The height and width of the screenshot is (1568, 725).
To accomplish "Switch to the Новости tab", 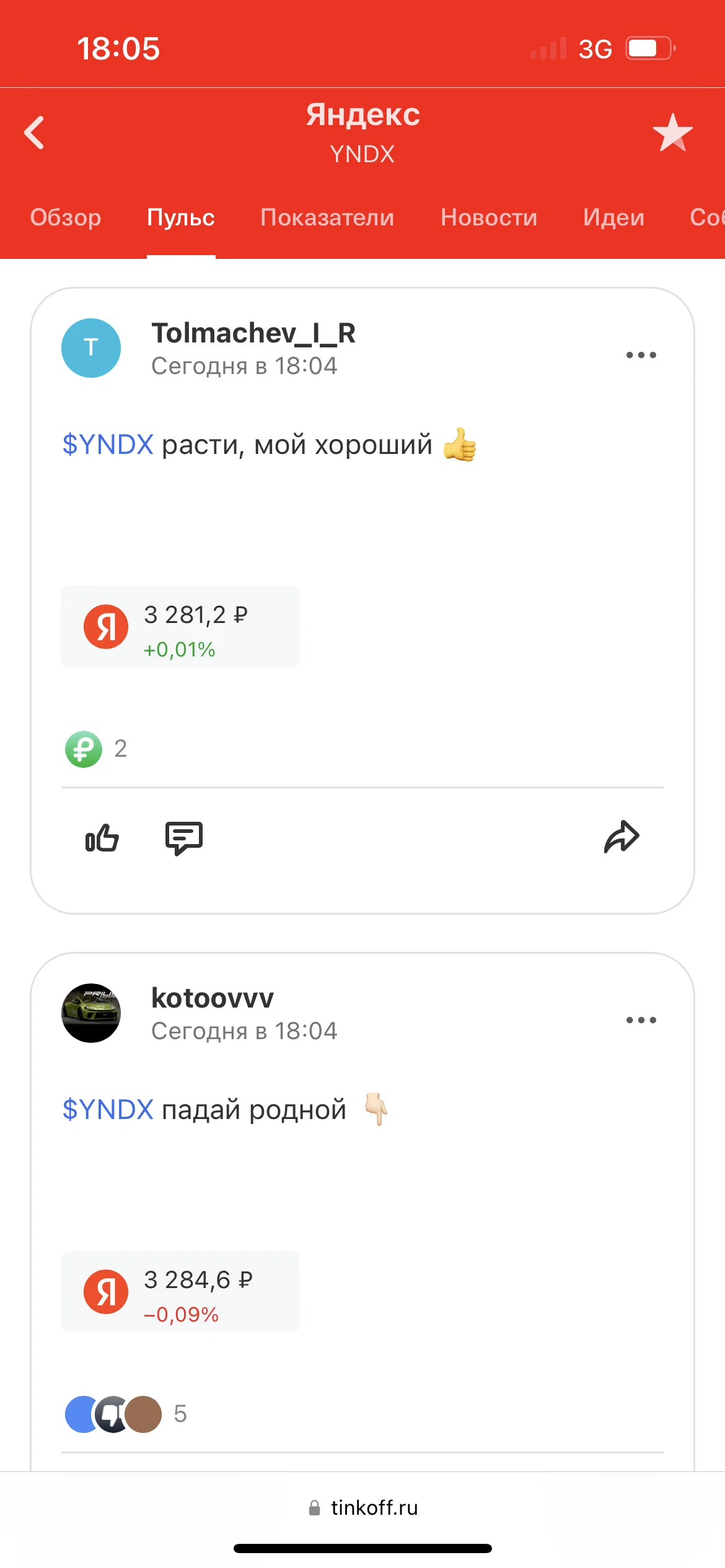I will point(489,217).
